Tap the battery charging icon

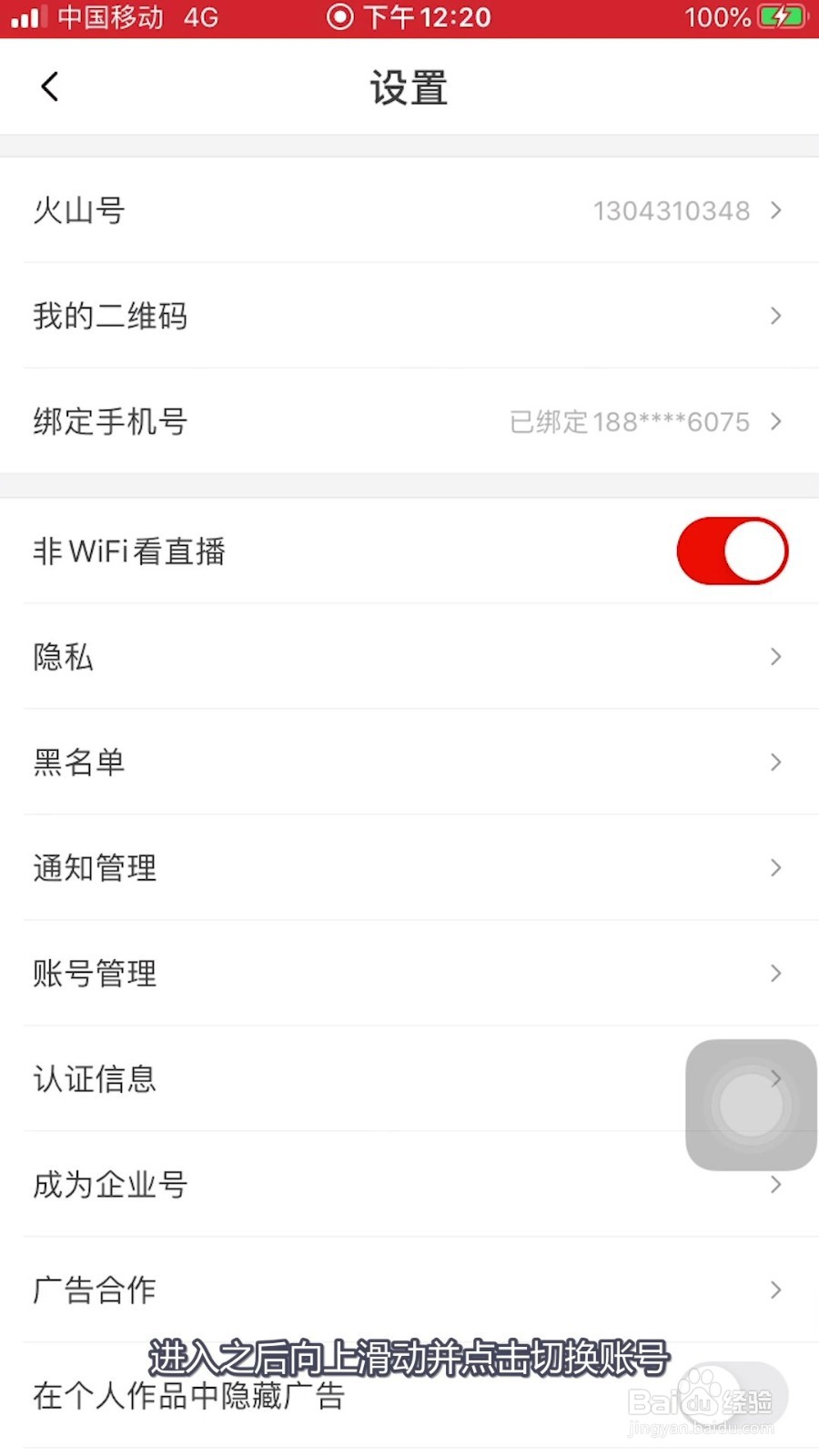point(781,16)
